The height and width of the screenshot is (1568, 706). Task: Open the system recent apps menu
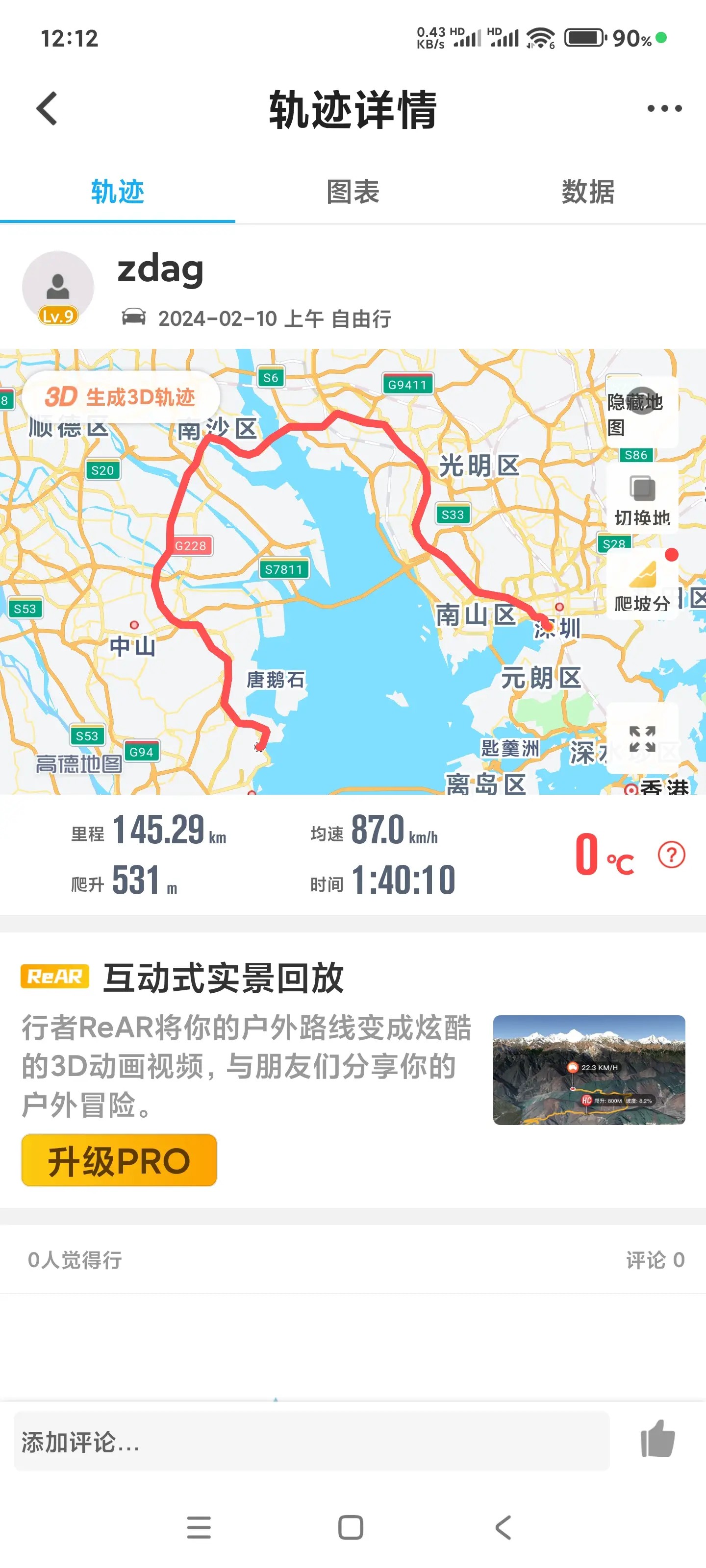199,1527
